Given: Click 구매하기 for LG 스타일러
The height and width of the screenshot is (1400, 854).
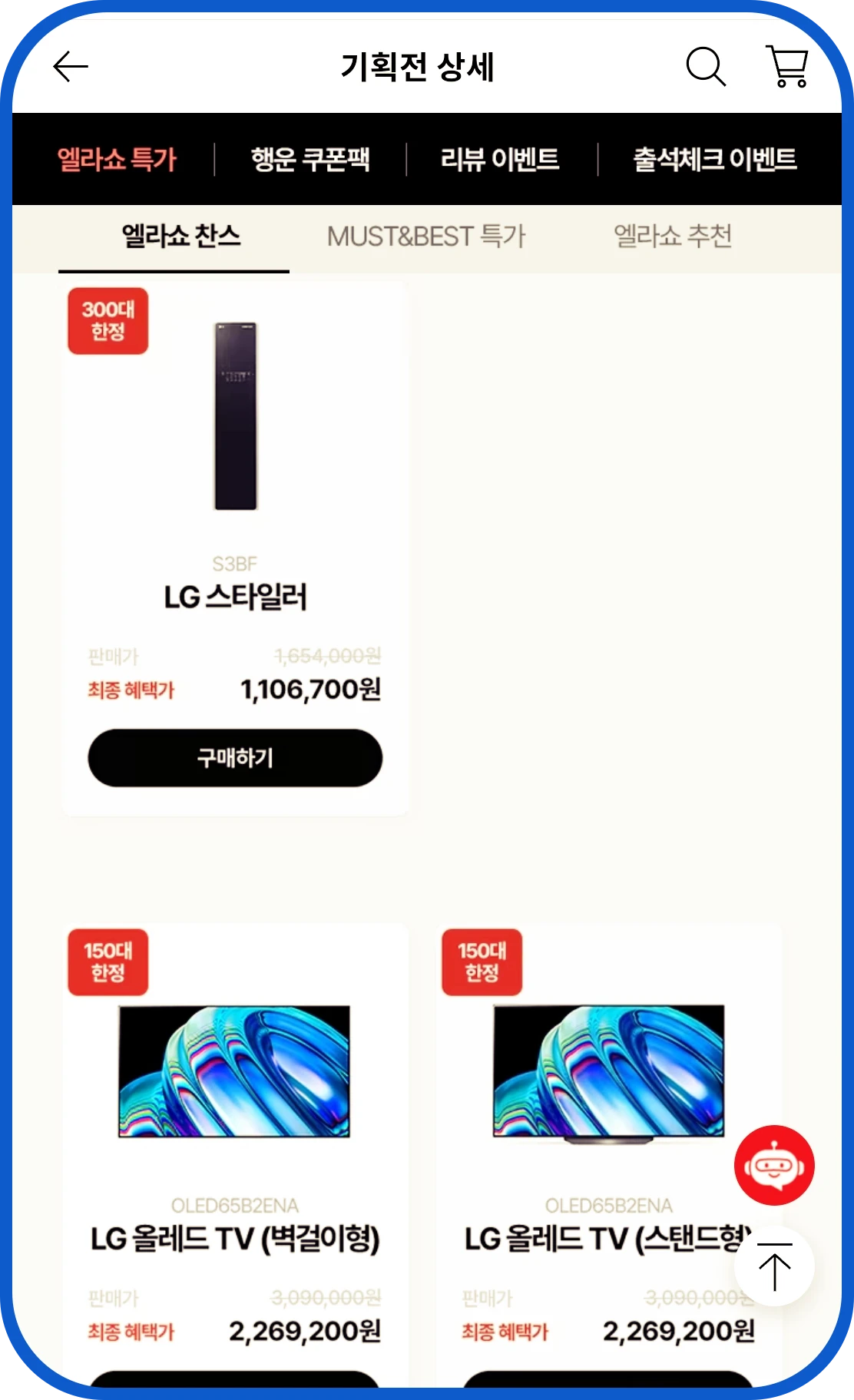Looking at the screenshot, I should point(233,757).
